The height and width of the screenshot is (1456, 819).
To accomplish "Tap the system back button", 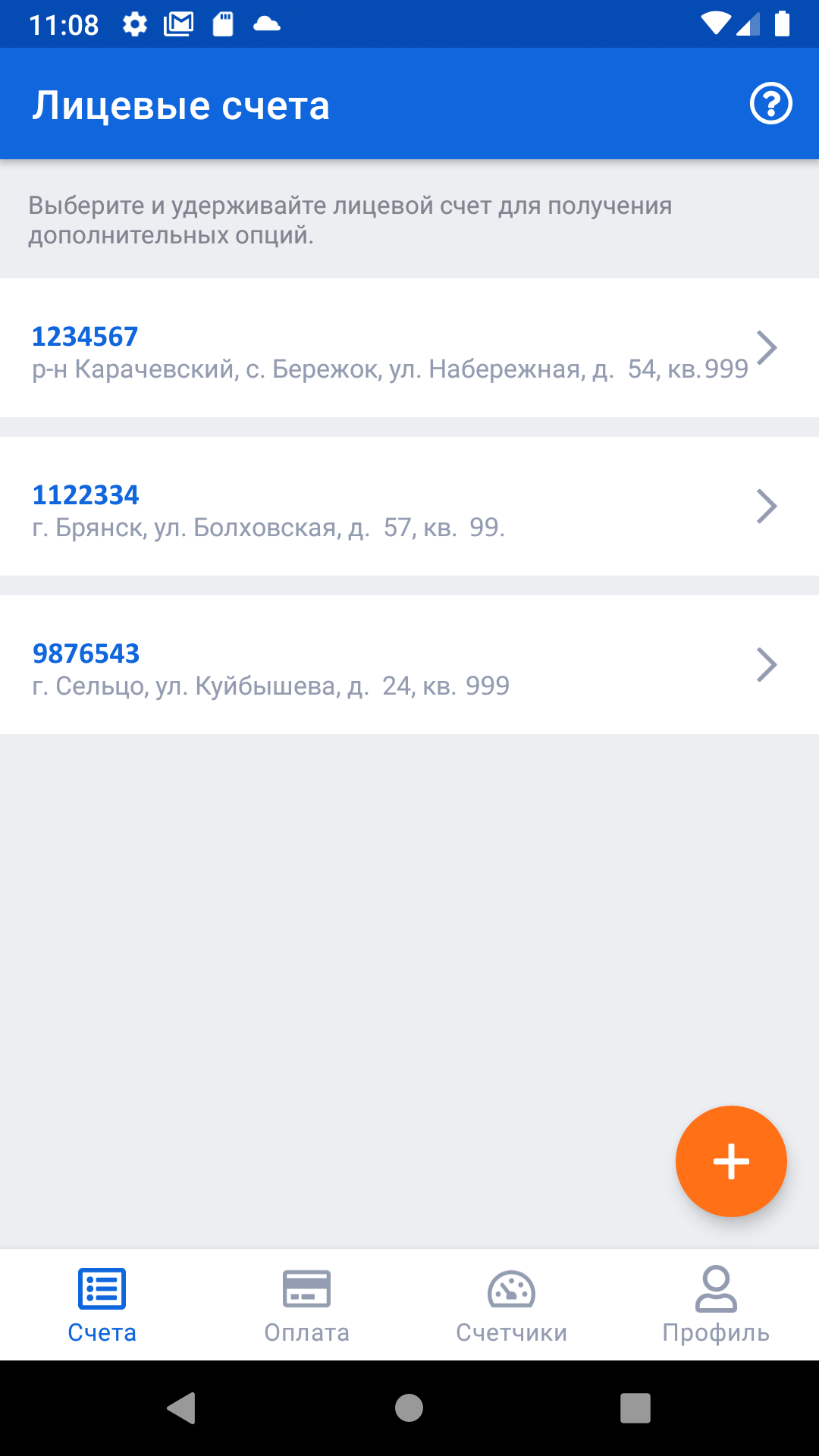I will [x=181, y=1408].
